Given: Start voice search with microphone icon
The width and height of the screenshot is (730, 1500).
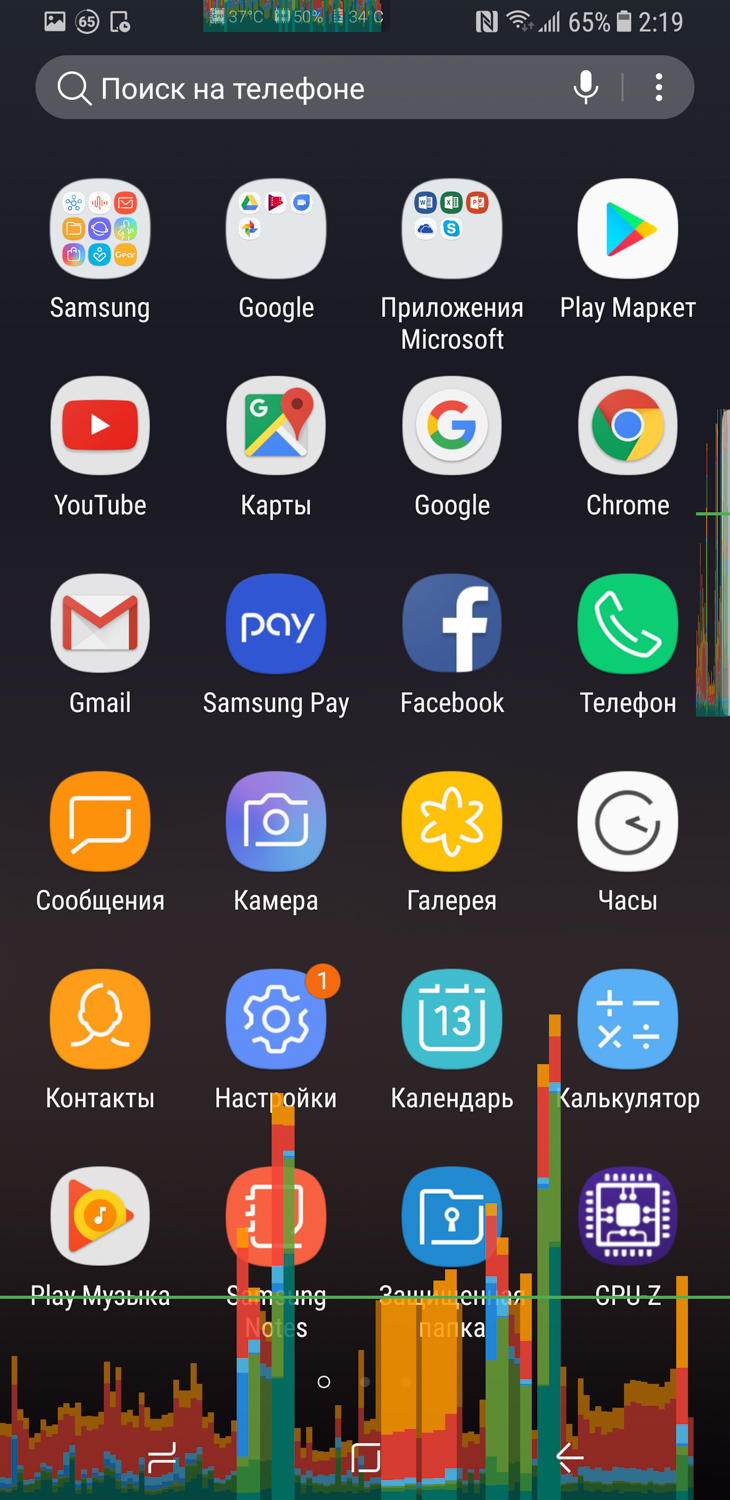Looking at the screenshot, I should click(586, 88).
